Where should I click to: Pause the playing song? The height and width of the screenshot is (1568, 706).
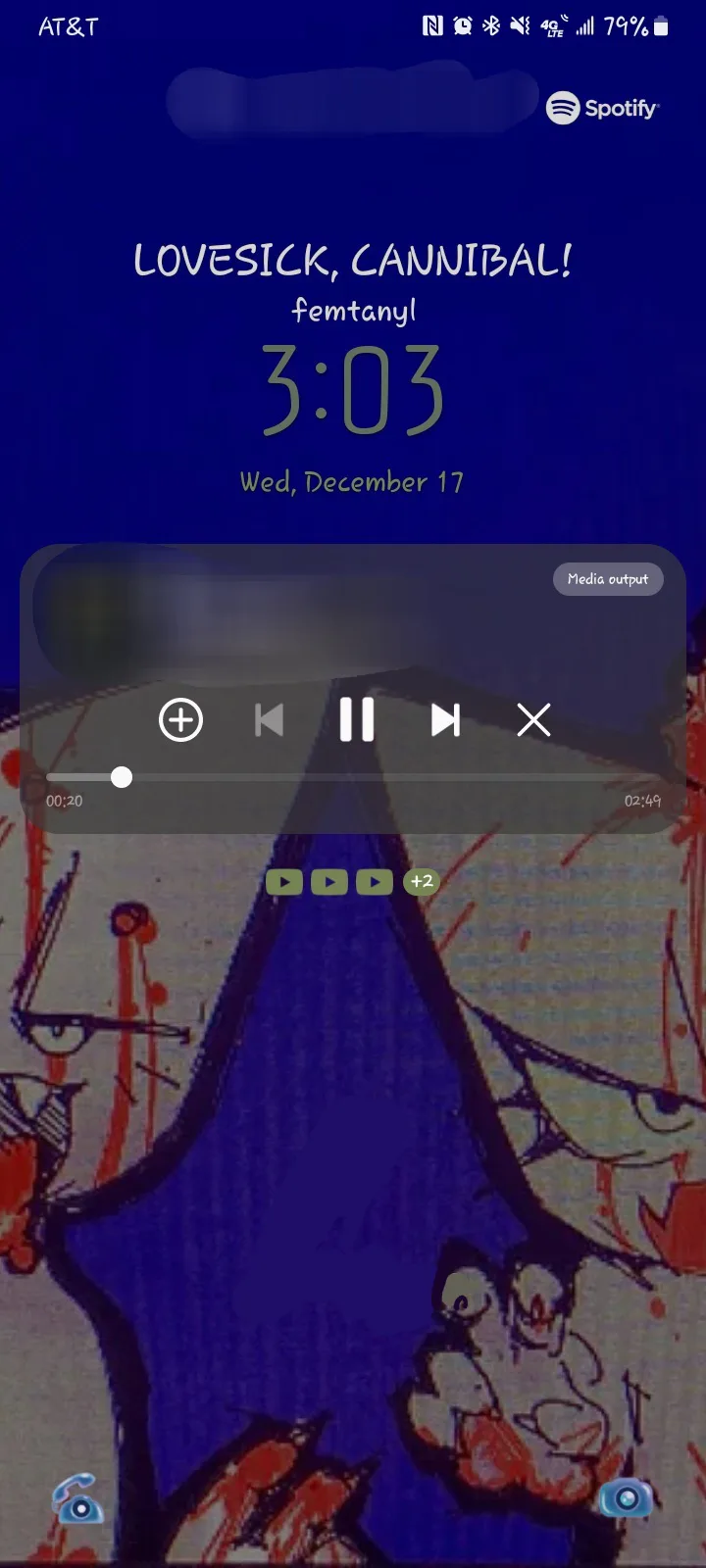[356, 720]
